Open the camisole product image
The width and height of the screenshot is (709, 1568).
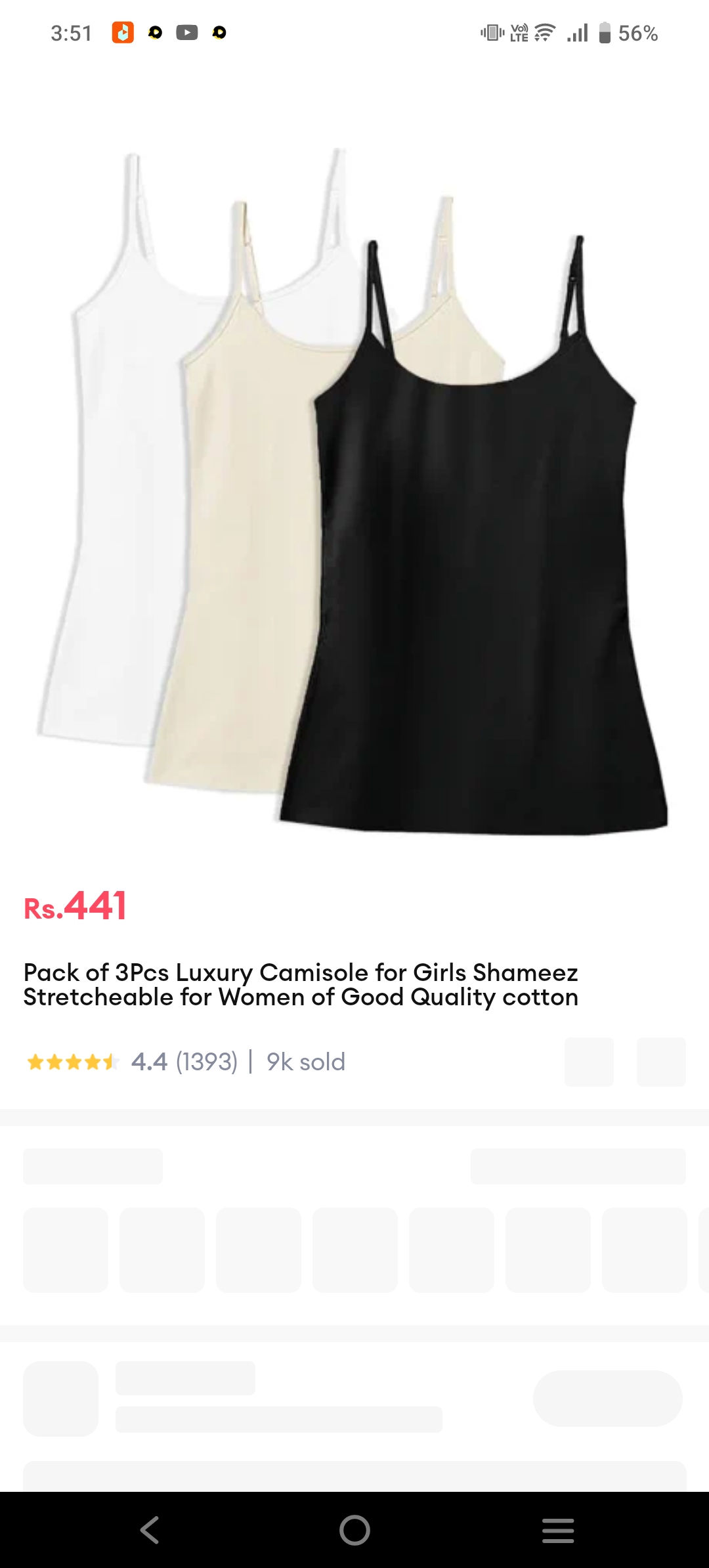(x=354, y=492)
